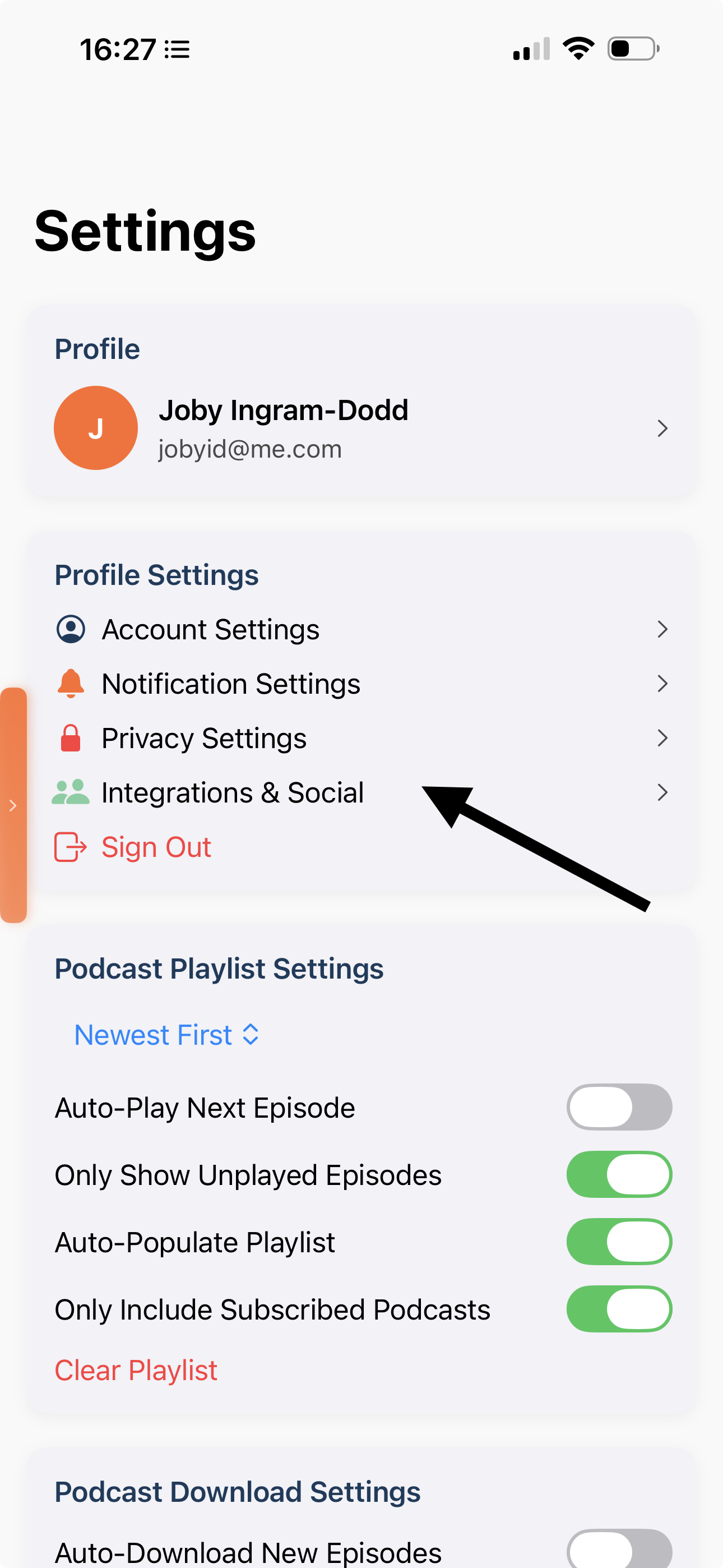Open Joby Ingram-Dodd's profile

tap(361, 428)
